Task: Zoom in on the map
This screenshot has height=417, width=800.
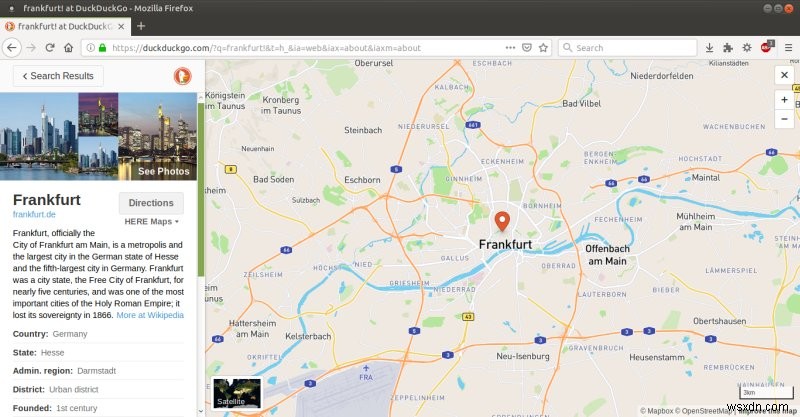Action: click(x=784, y=100)
